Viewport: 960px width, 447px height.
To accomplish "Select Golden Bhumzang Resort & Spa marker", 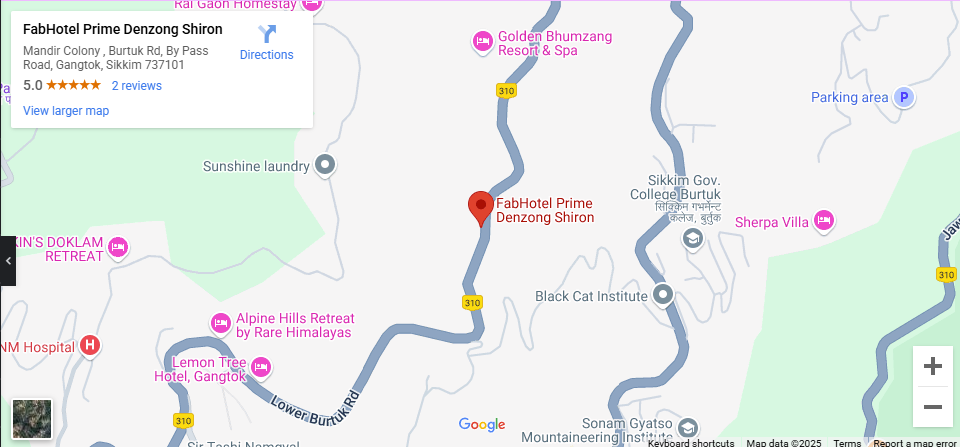I will [x=483, y=41].
